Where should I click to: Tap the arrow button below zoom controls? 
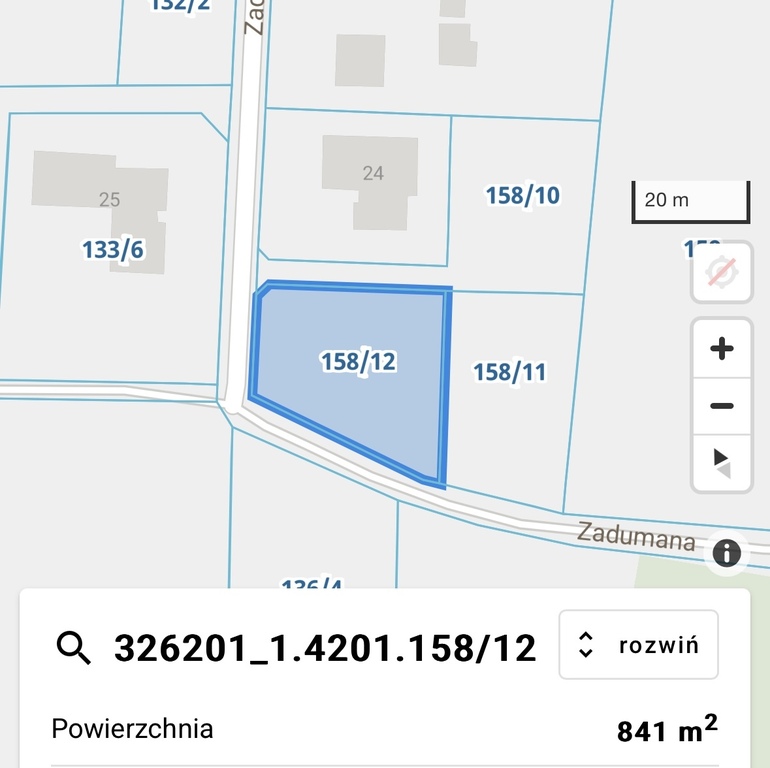(721, 463)
